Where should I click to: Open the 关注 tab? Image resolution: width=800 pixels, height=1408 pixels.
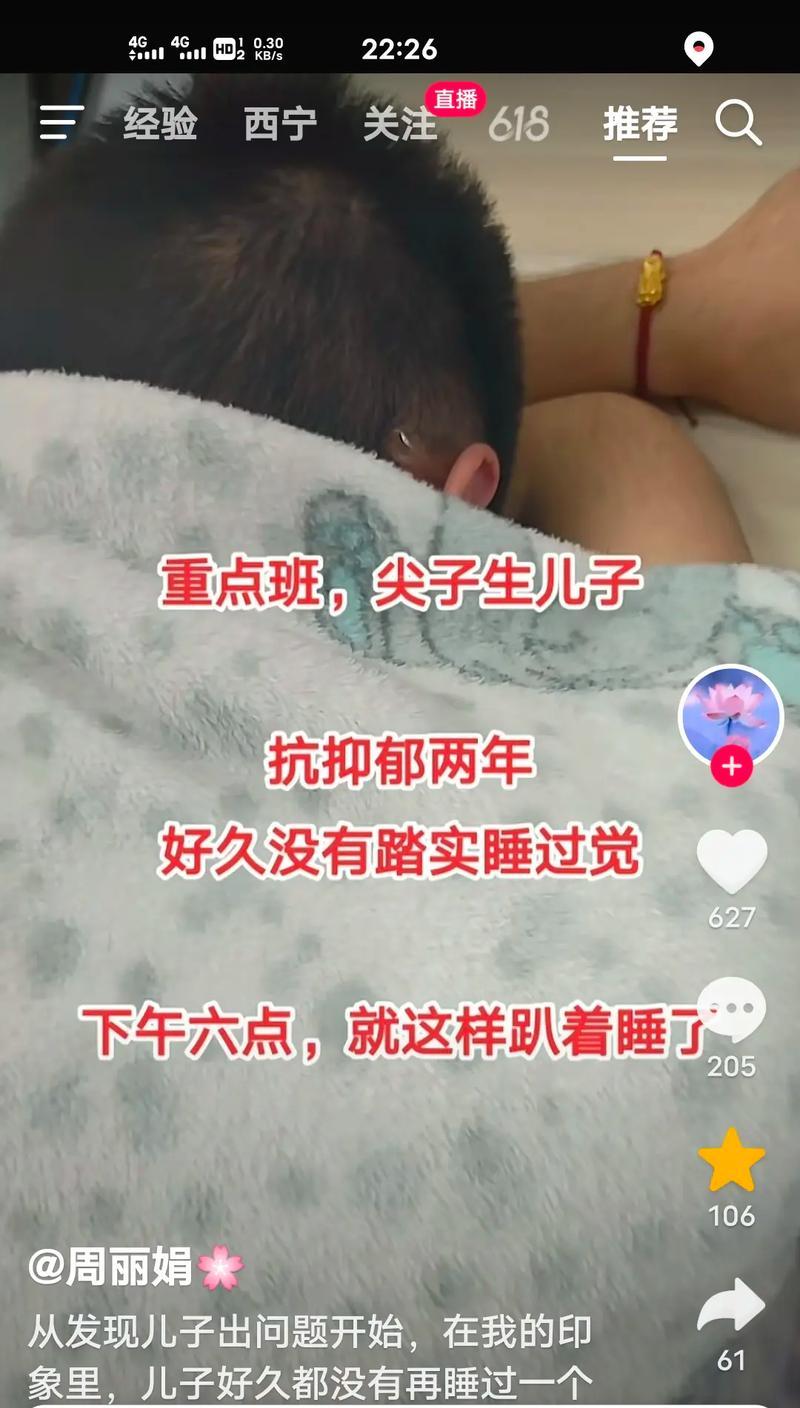(x=400, y=125)
